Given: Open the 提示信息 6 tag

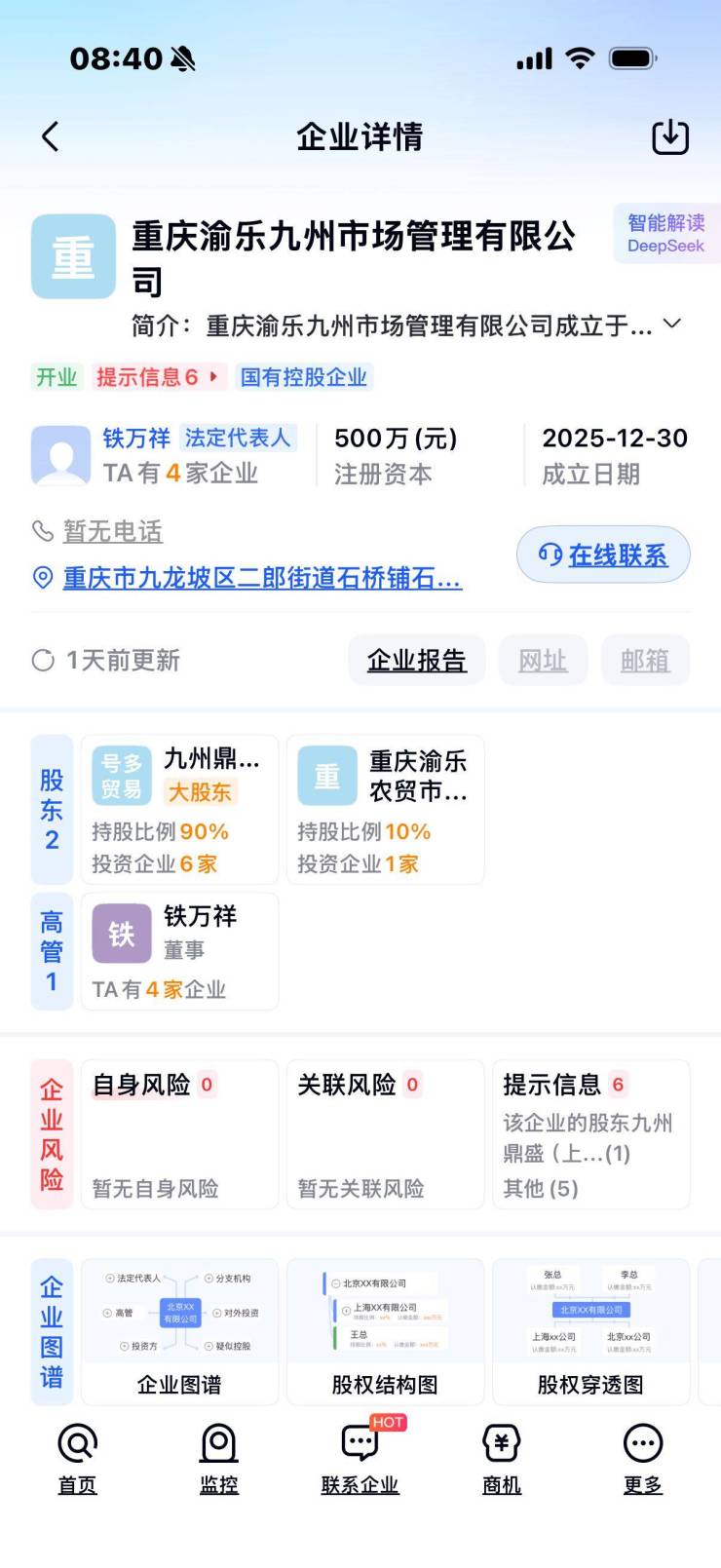Looking at the screenshot, I should pos(156,377).
